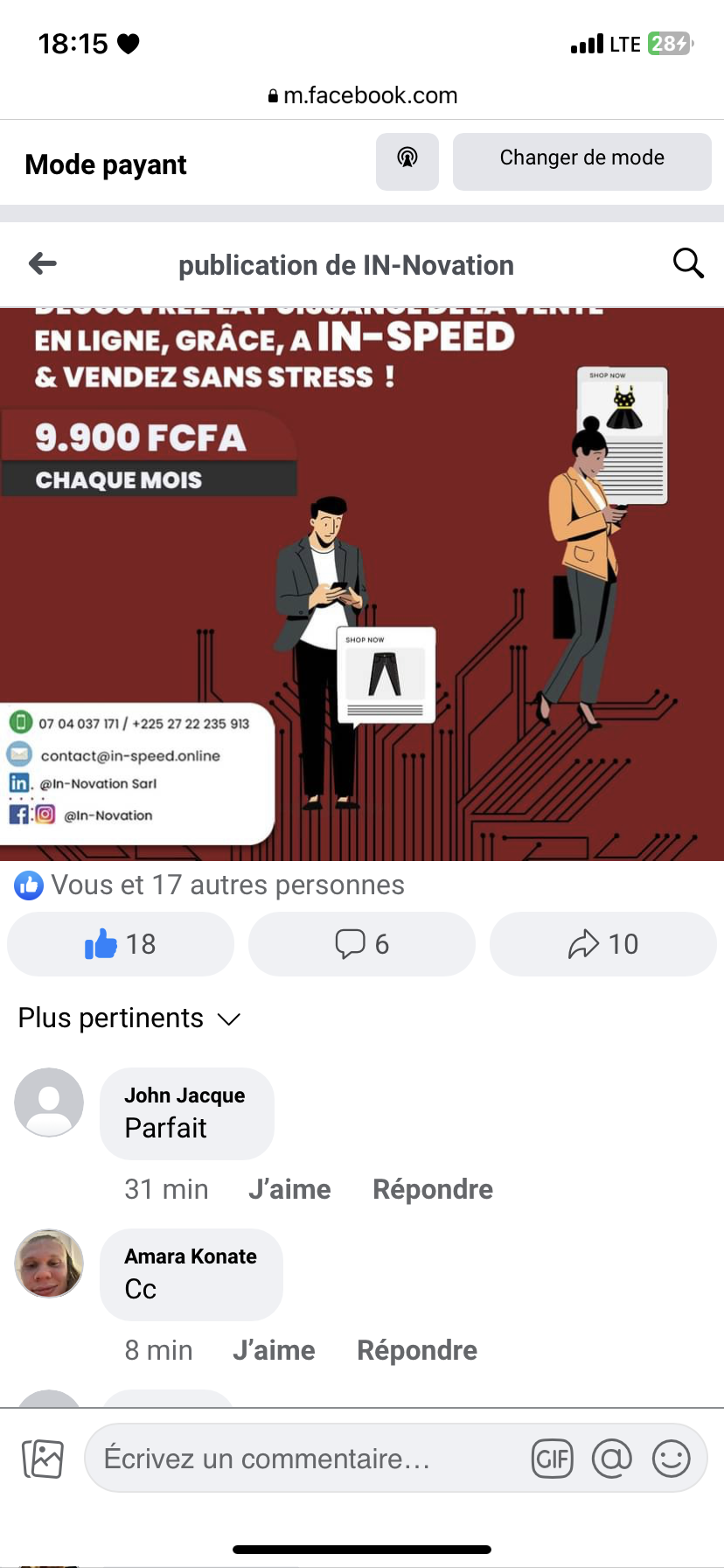Open the GIF picker
The height and width of the screenshot is (1568, 724).
553,1459
